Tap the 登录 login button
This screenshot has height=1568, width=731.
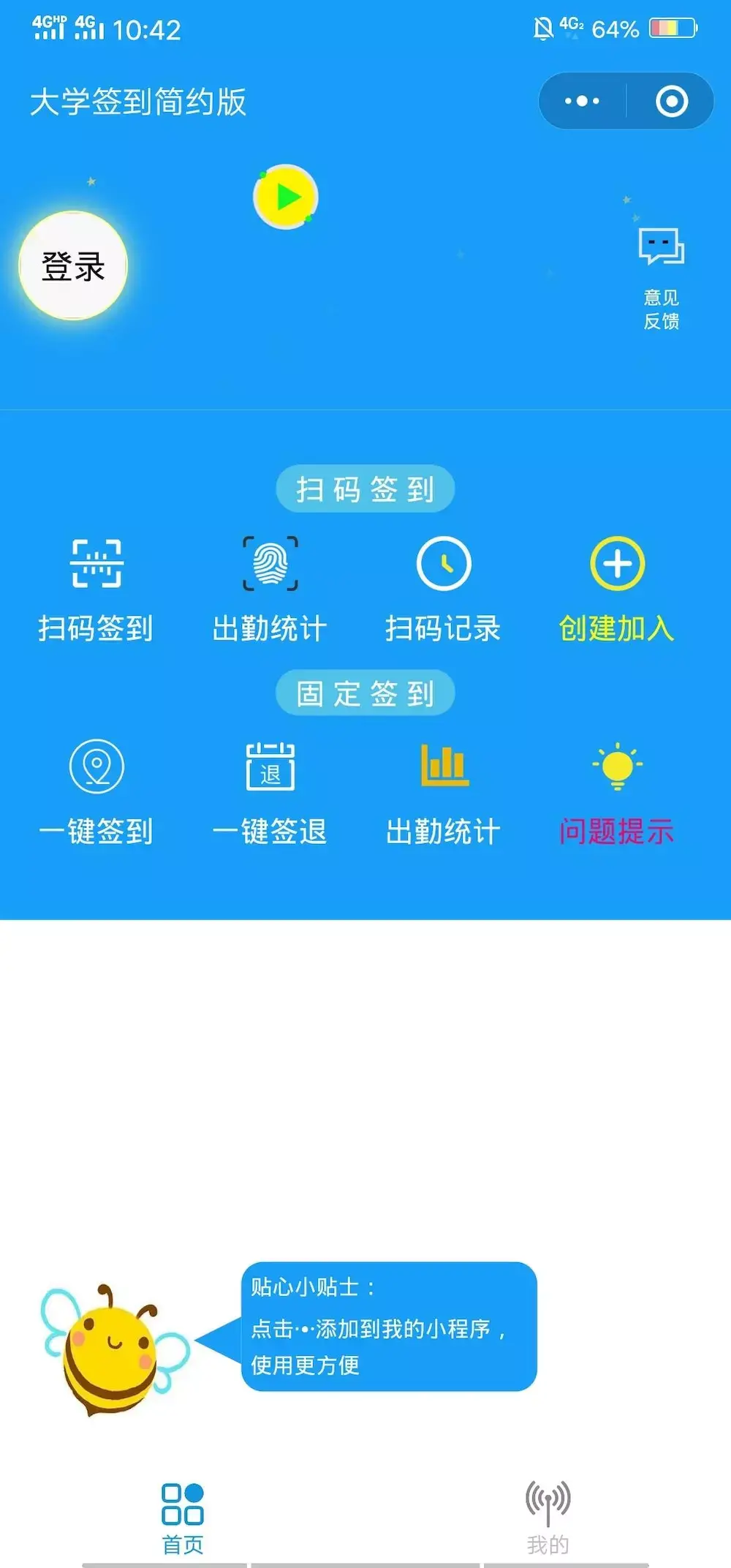pos(73,265)
